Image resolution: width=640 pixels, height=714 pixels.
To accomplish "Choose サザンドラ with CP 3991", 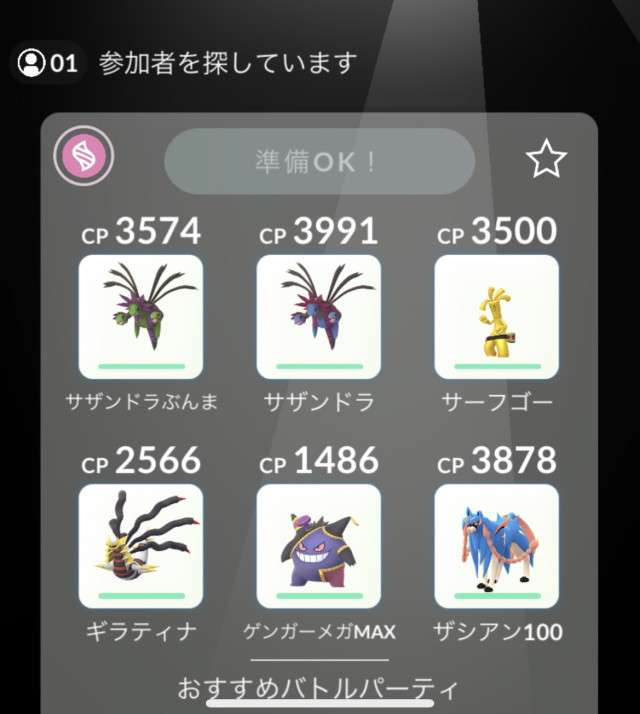I will pos(318,316).
